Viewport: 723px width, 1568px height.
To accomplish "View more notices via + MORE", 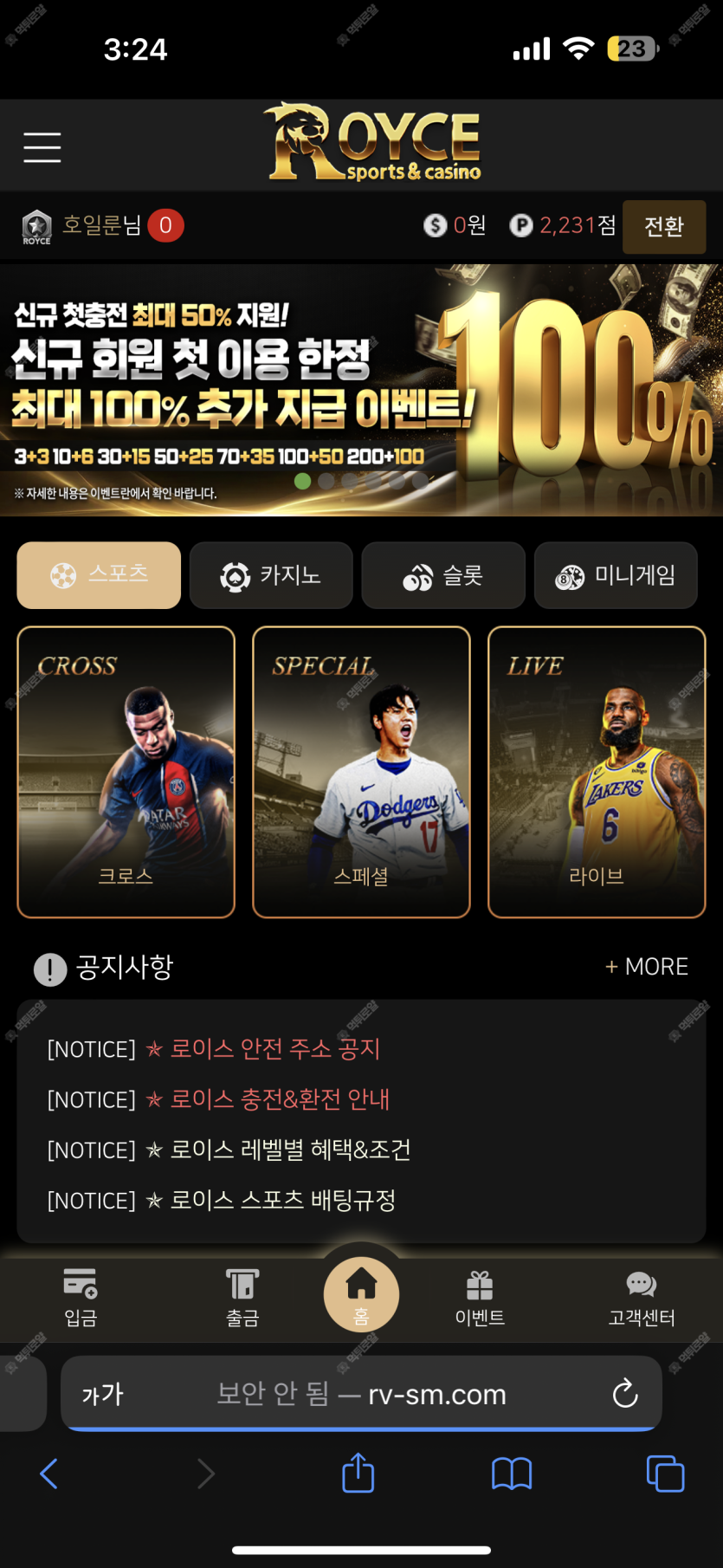I will click(646, 967).
